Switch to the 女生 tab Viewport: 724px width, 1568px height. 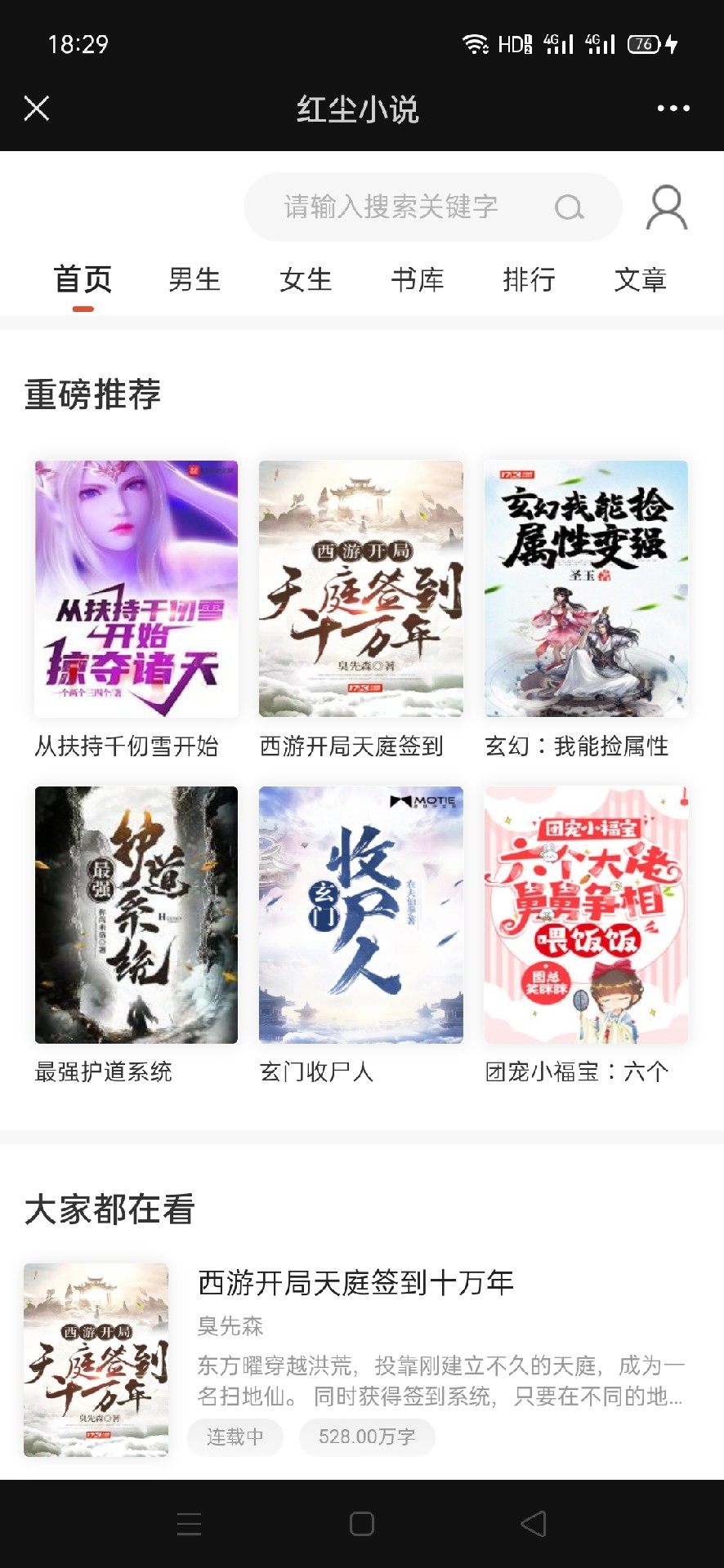(306, 280)
